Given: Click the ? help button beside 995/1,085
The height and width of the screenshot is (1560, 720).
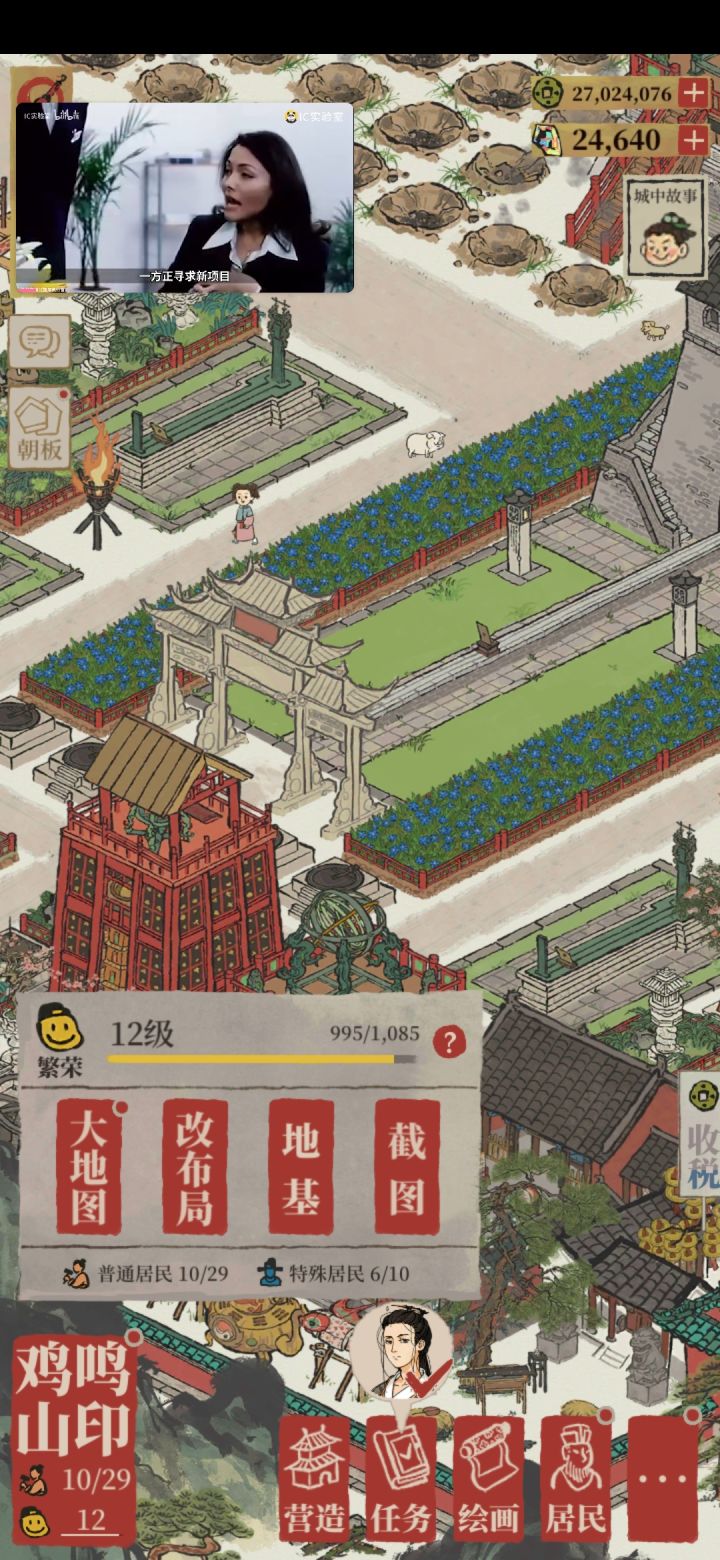Looking at the screenshot, I should tap(448, 1042).
